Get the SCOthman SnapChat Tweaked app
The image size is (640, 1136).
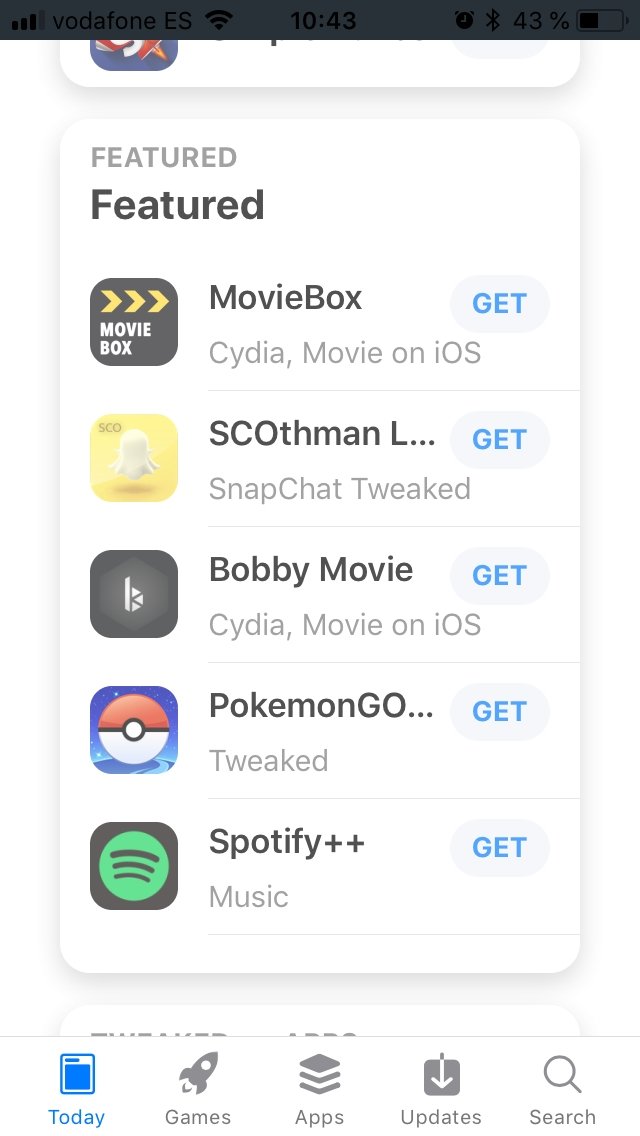tap(499, 440)
